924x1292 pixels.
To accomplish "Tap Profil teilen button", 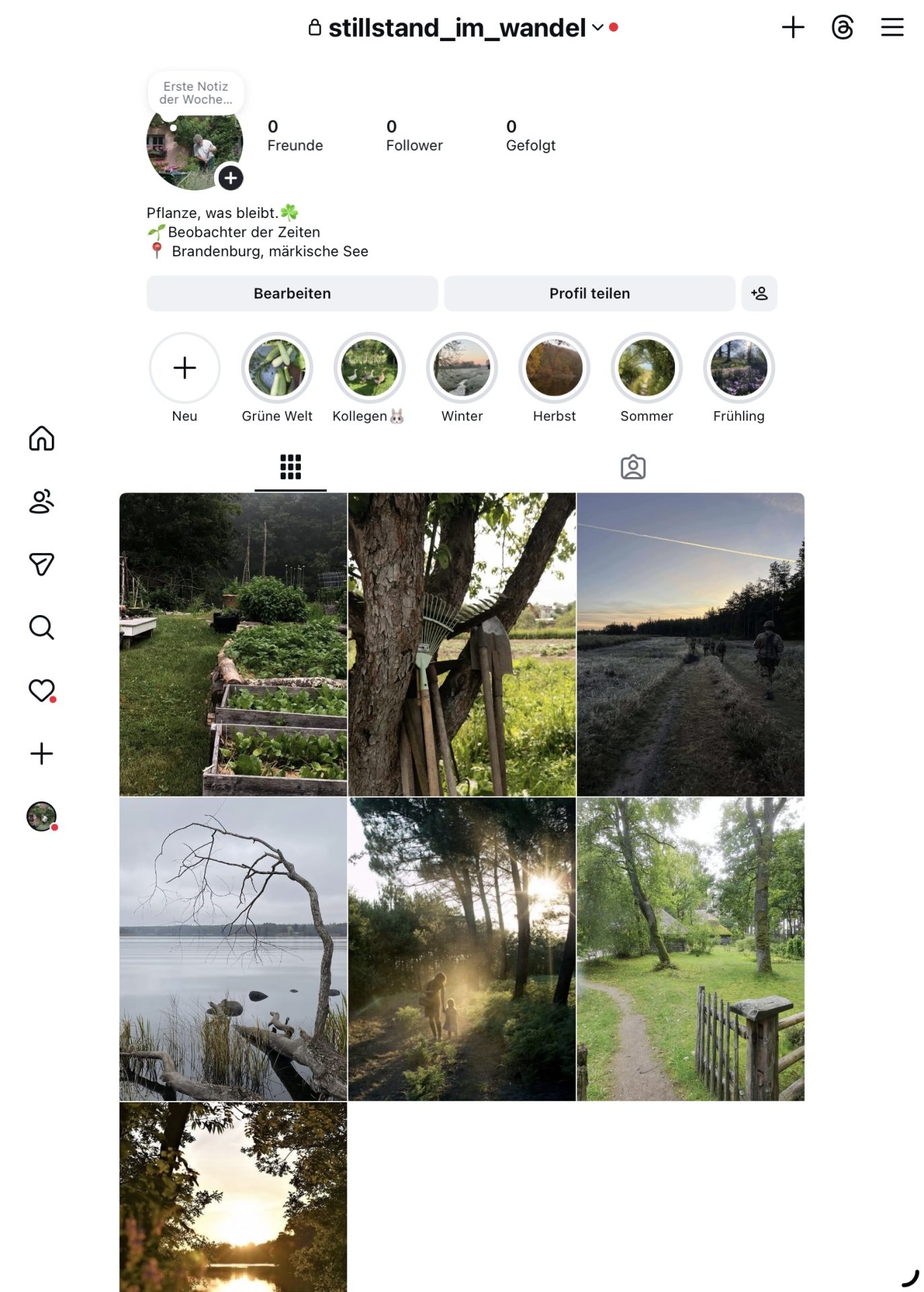I will (x=589, y=293).
